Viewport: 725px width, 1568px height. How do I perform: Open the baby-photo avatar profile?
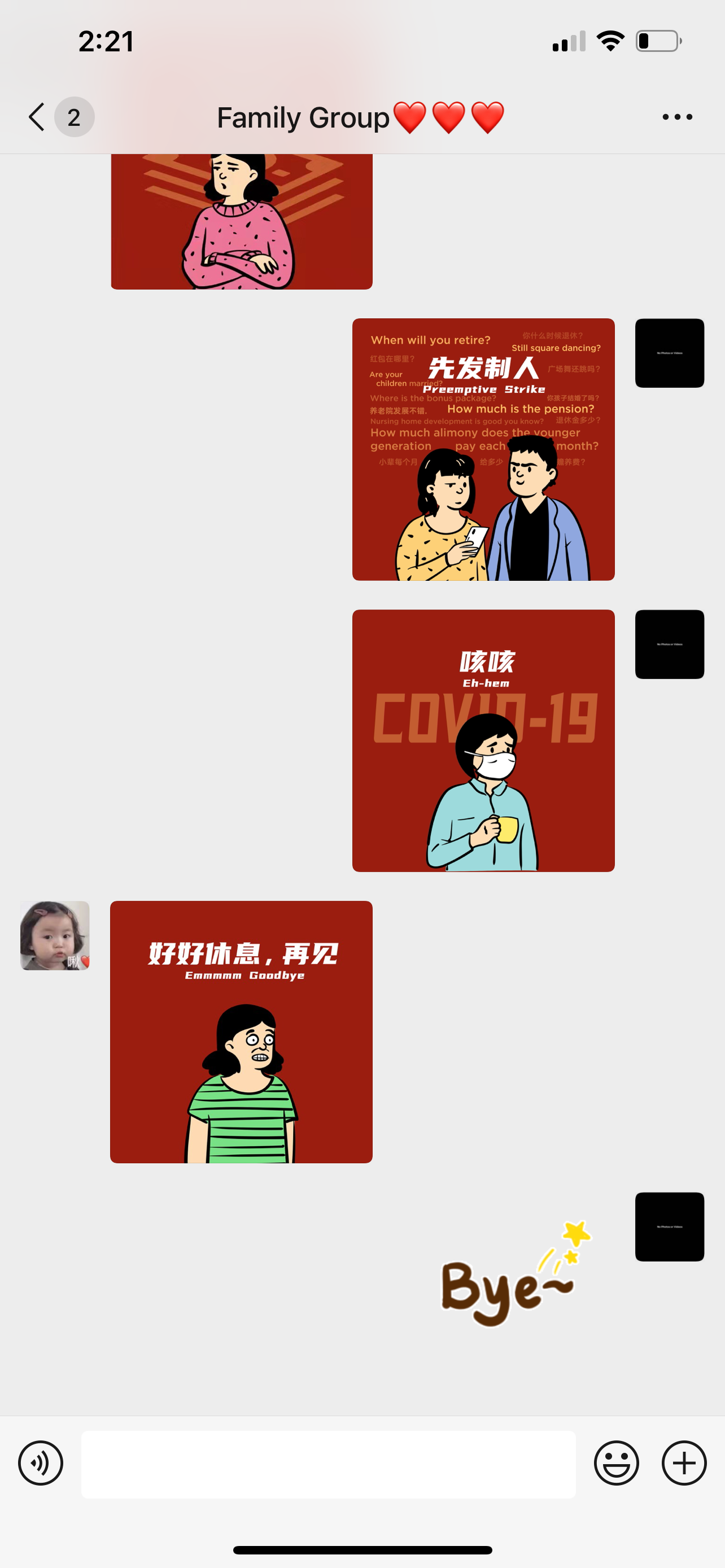[55, 936]
